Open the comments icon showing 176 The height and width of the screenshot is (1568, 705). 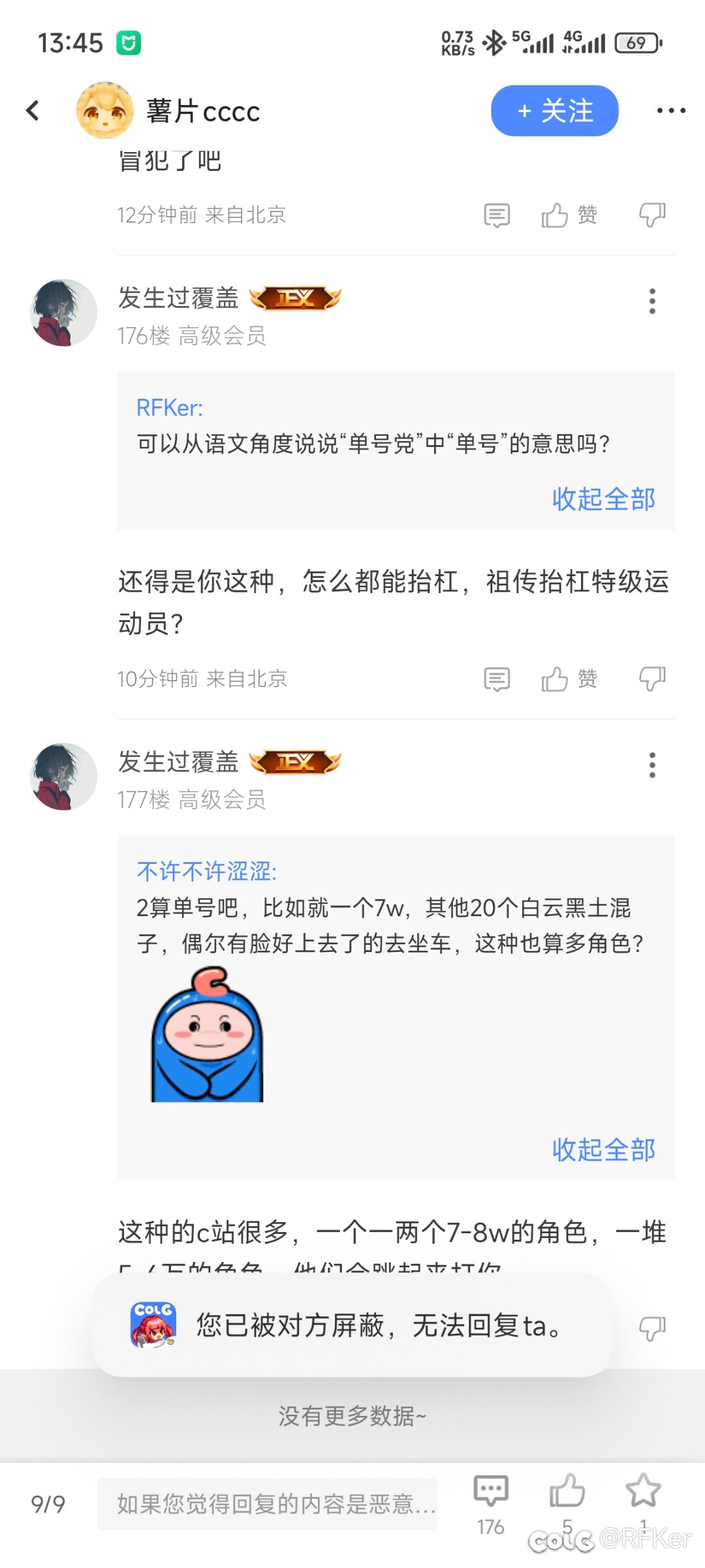point(491,1503)
